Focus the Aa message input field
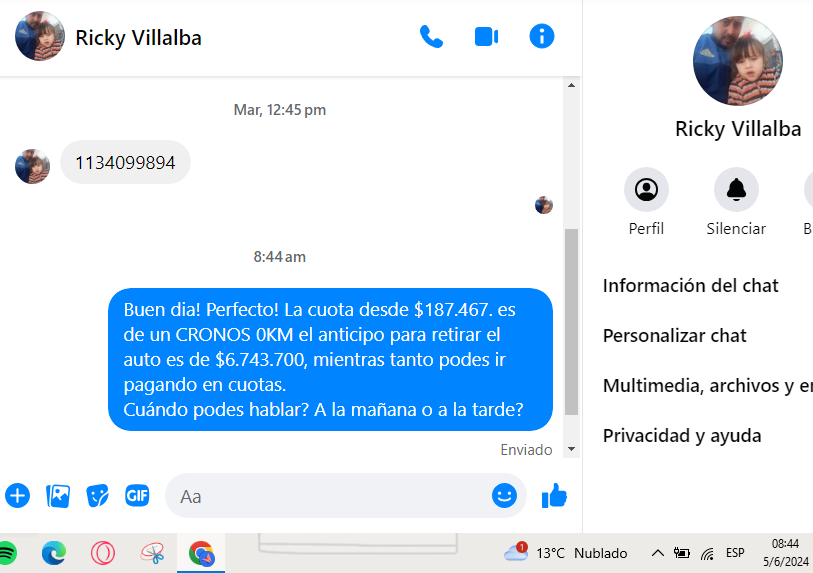 (x=330, y=495)
